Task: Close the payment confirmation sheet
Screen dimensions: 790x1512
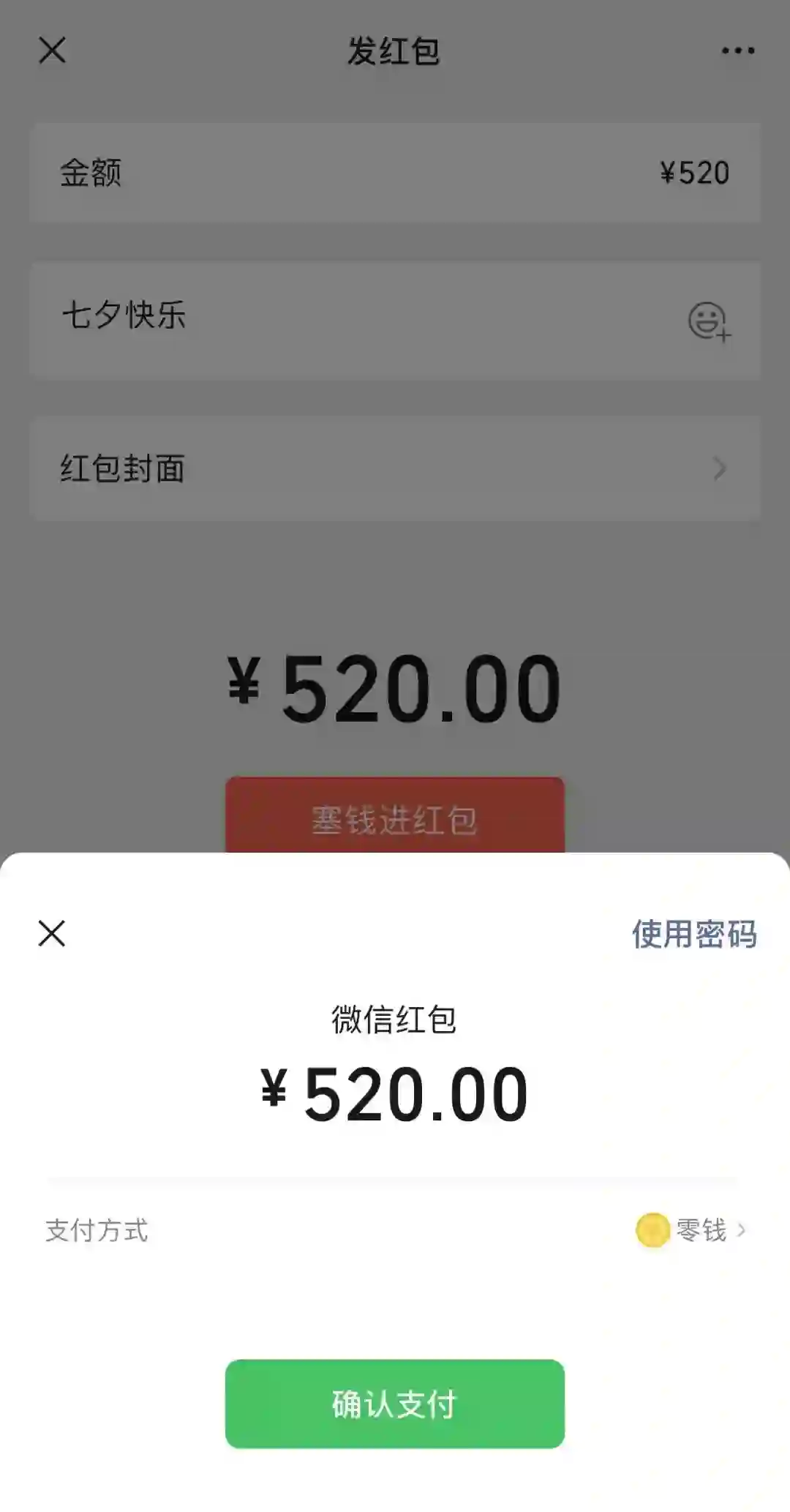Action: tap(52, 933)
